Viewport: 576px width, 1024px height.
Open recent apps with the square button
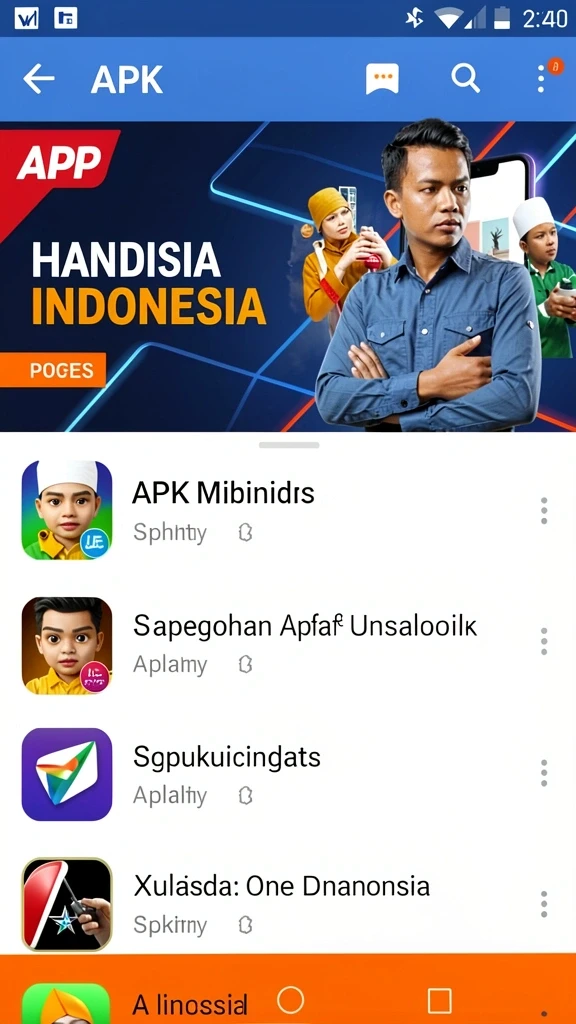coord(440,1000)
